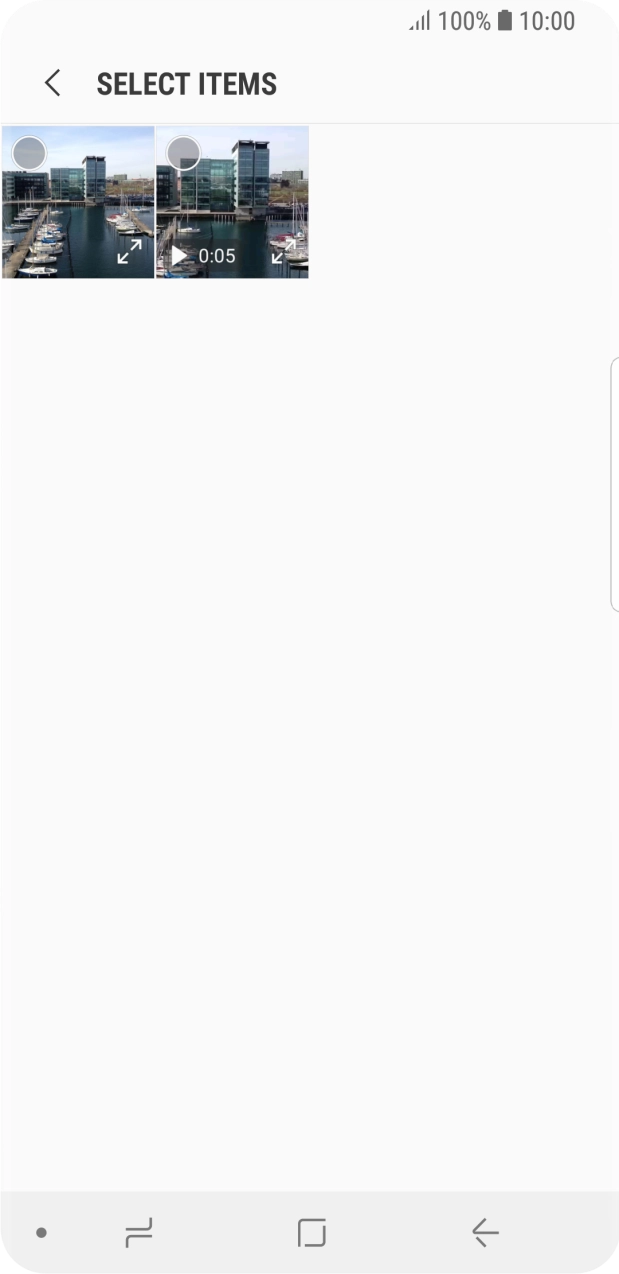Open the recent apps button
The height and width of the screenshot is (1274, 619).
point(139,1233)
